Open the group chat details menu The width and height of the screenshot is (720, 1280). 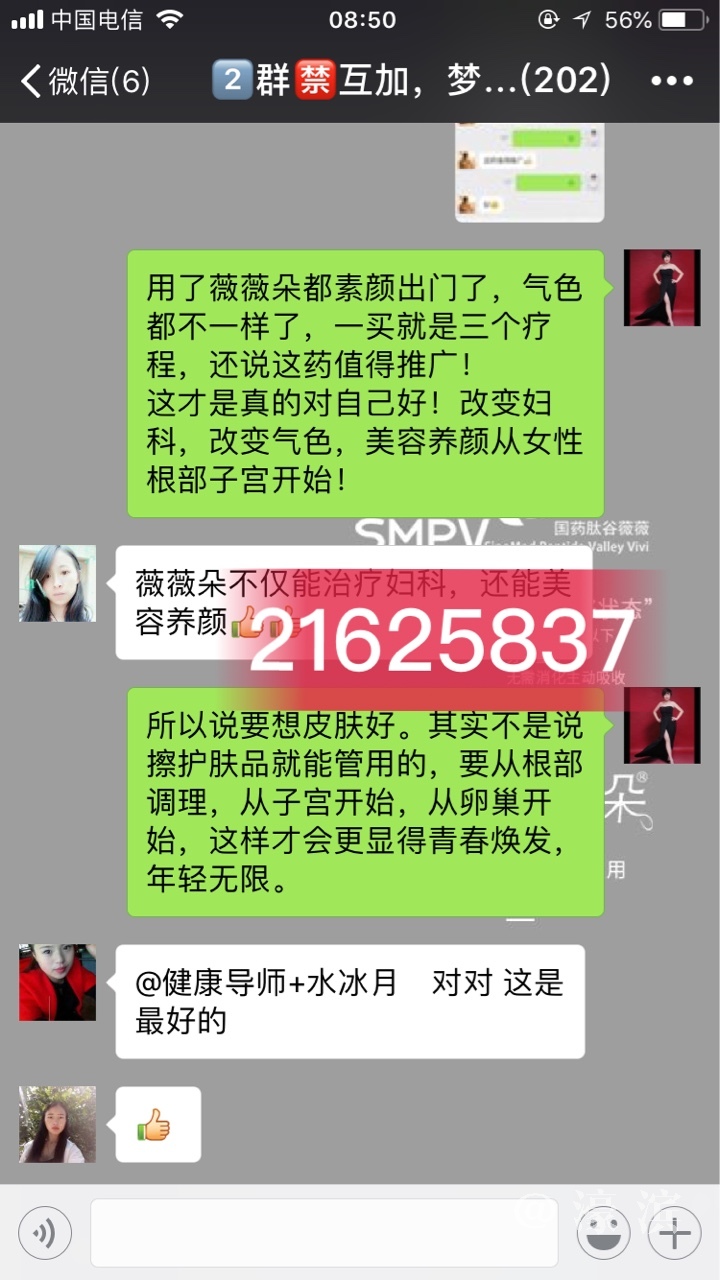coord(671,81)
